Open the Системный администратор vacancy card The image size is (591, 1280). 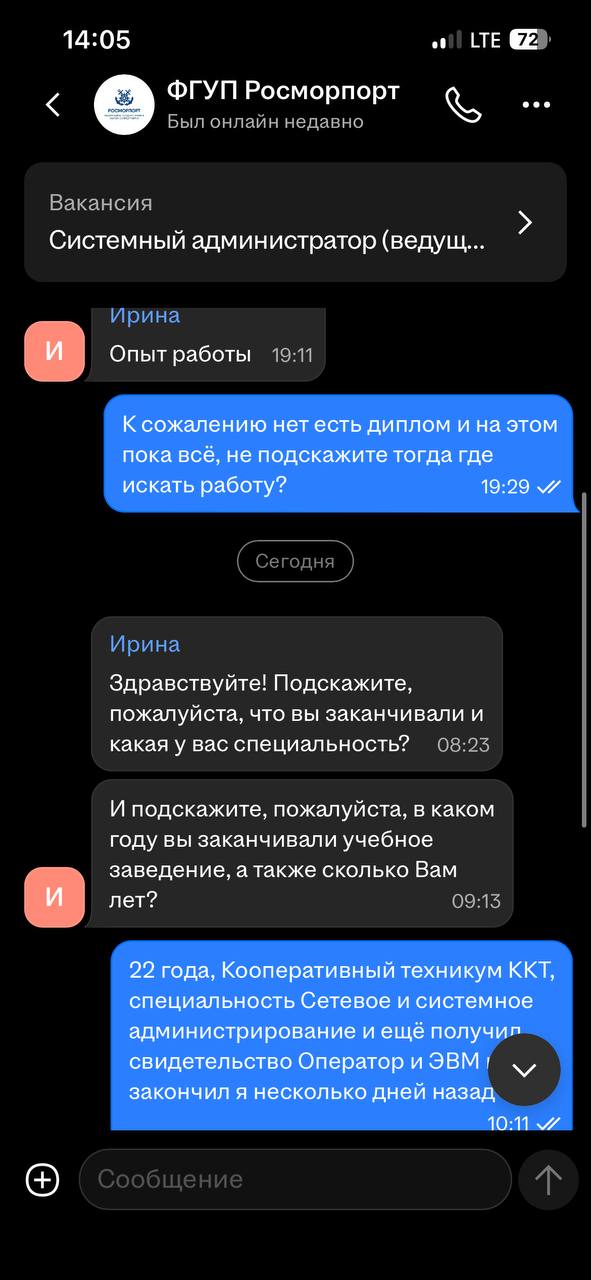click(x=295, y=222)
